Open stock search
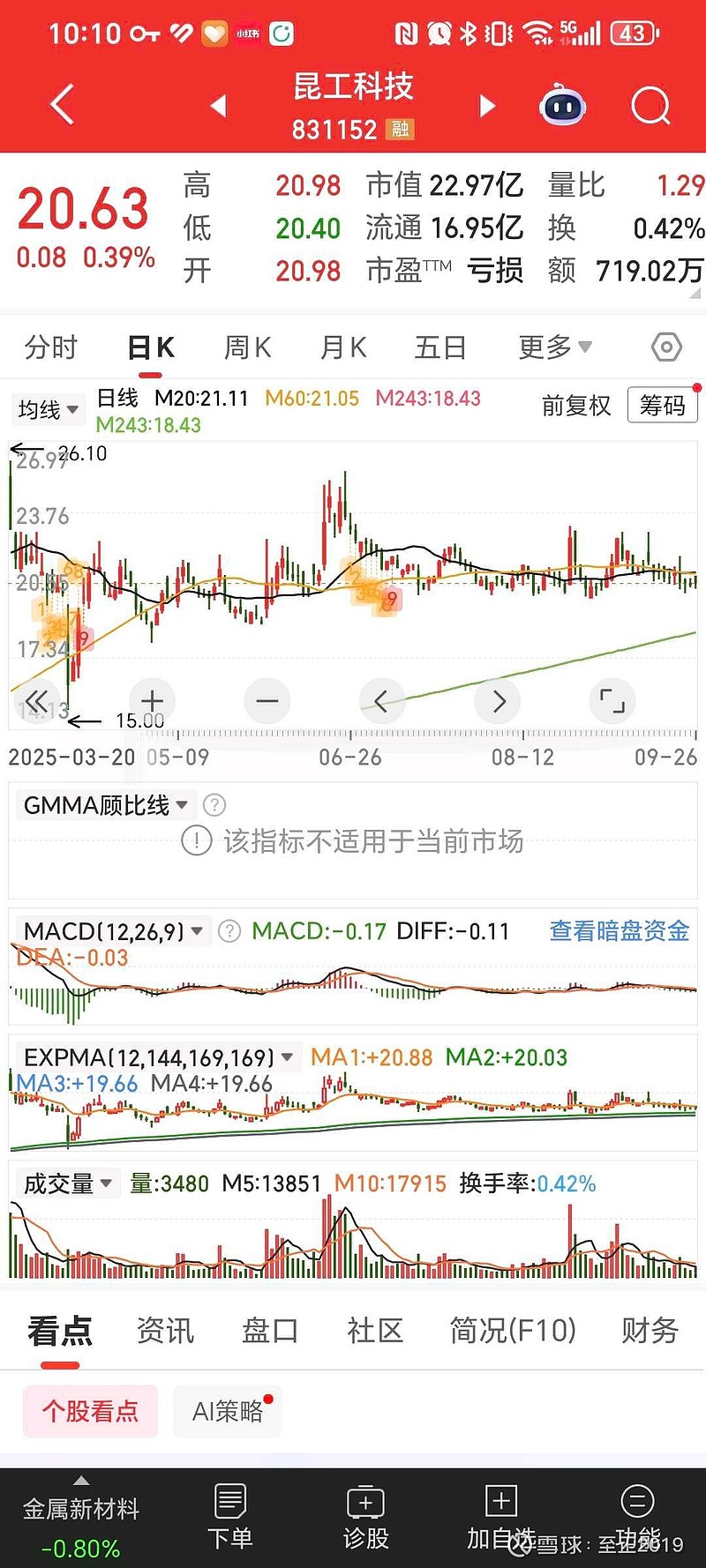706x1568 pixels. [650, 106]
